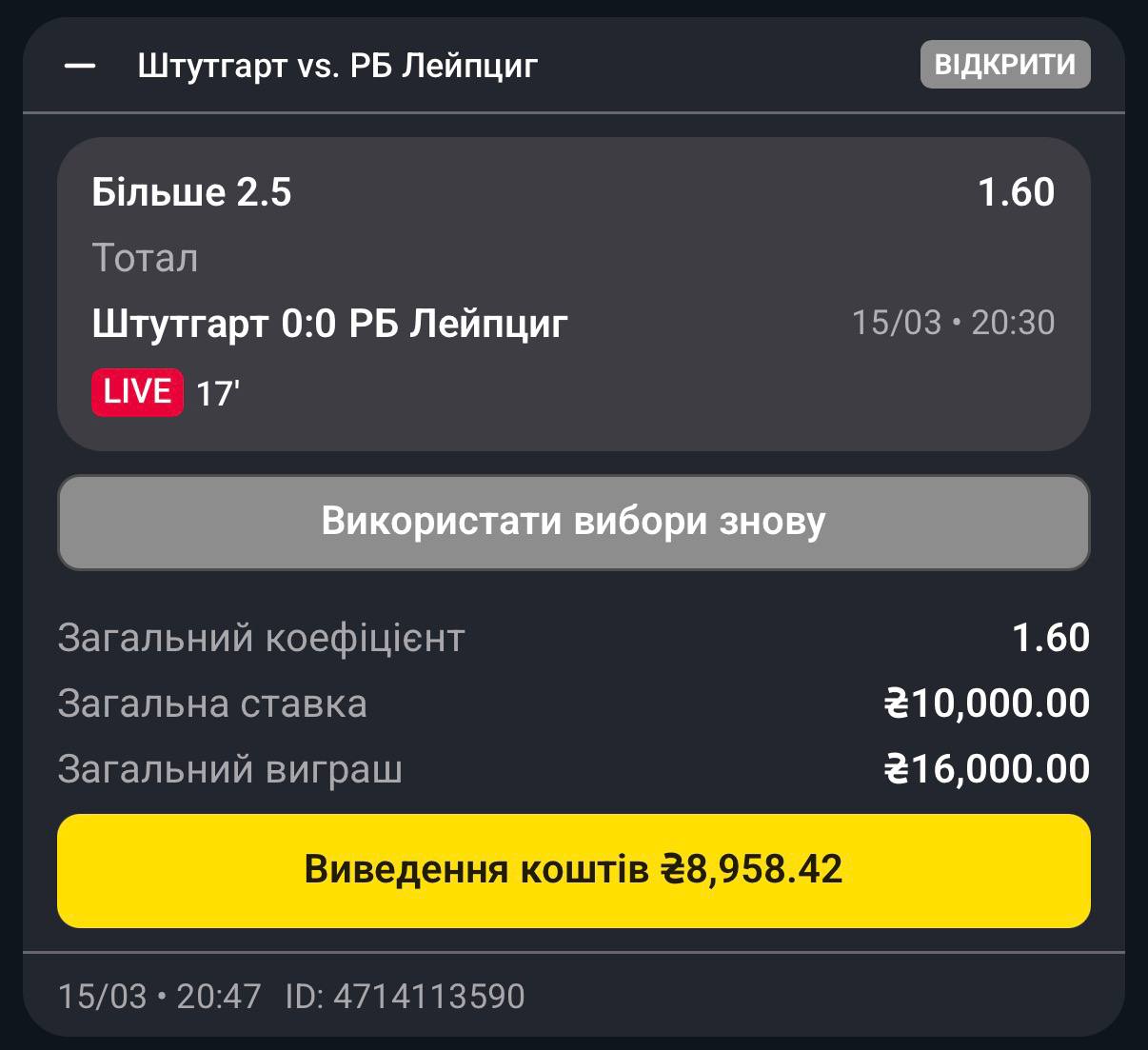Collapse the Штутгарт vs. РБ Лейпциг bet slip
Image resolution: width=1148 pixels, height=1050 pixels.
(80, 66)
